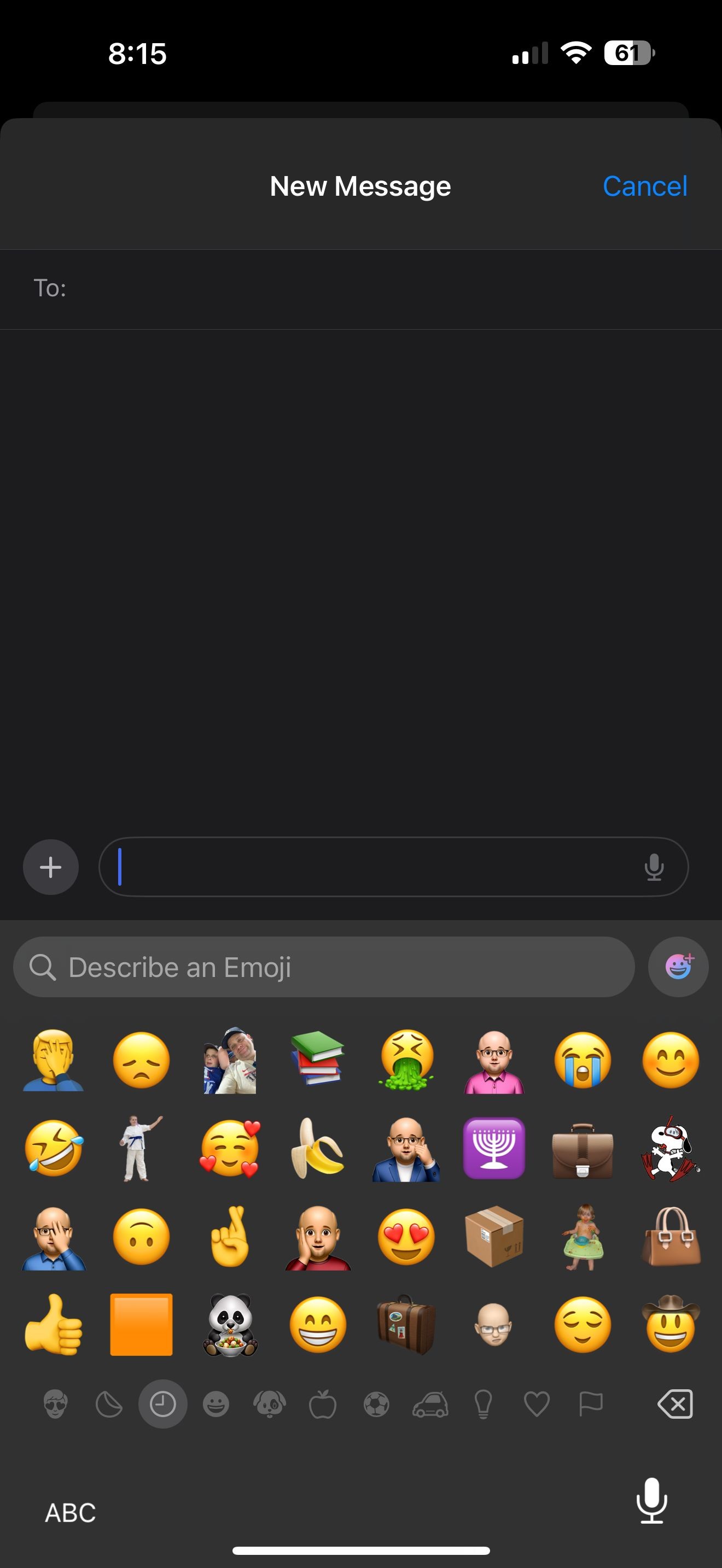Open the plus attachments menu
Image resolution: width=722 pixels, height=1568 pixels.
click(x=50, y=867)
